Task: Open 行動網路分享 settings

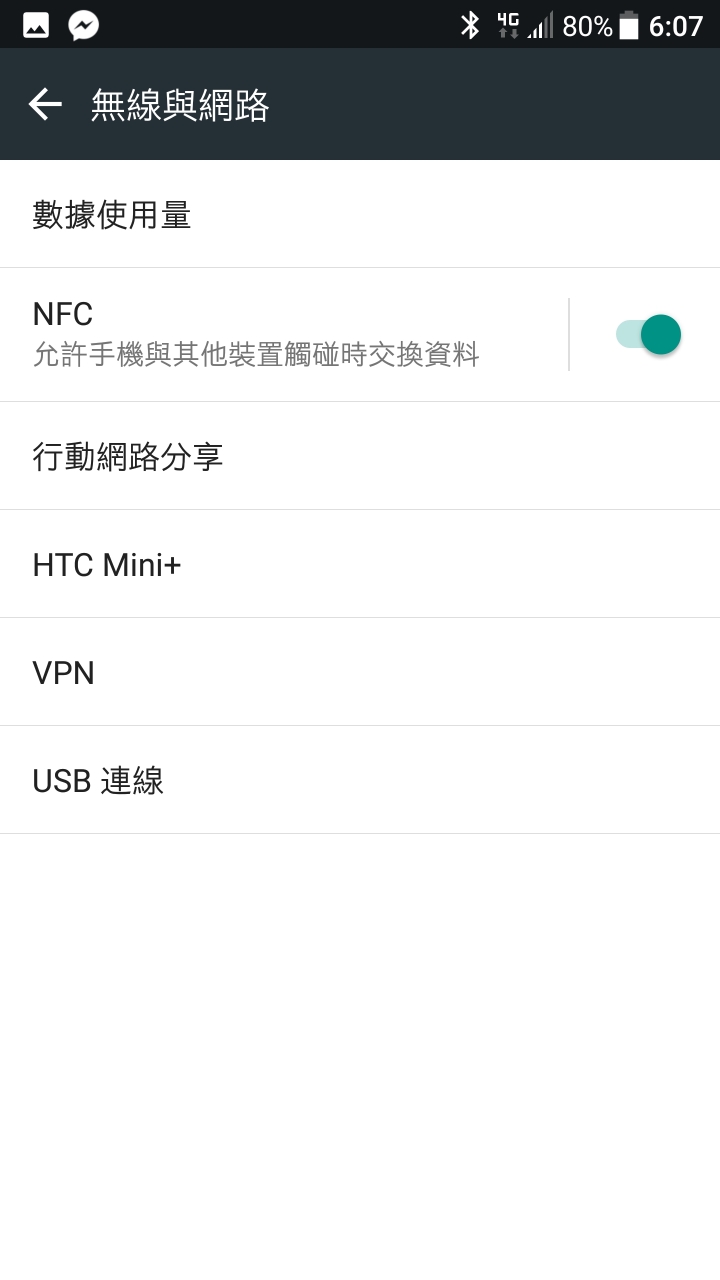Action: click(360, 456)
